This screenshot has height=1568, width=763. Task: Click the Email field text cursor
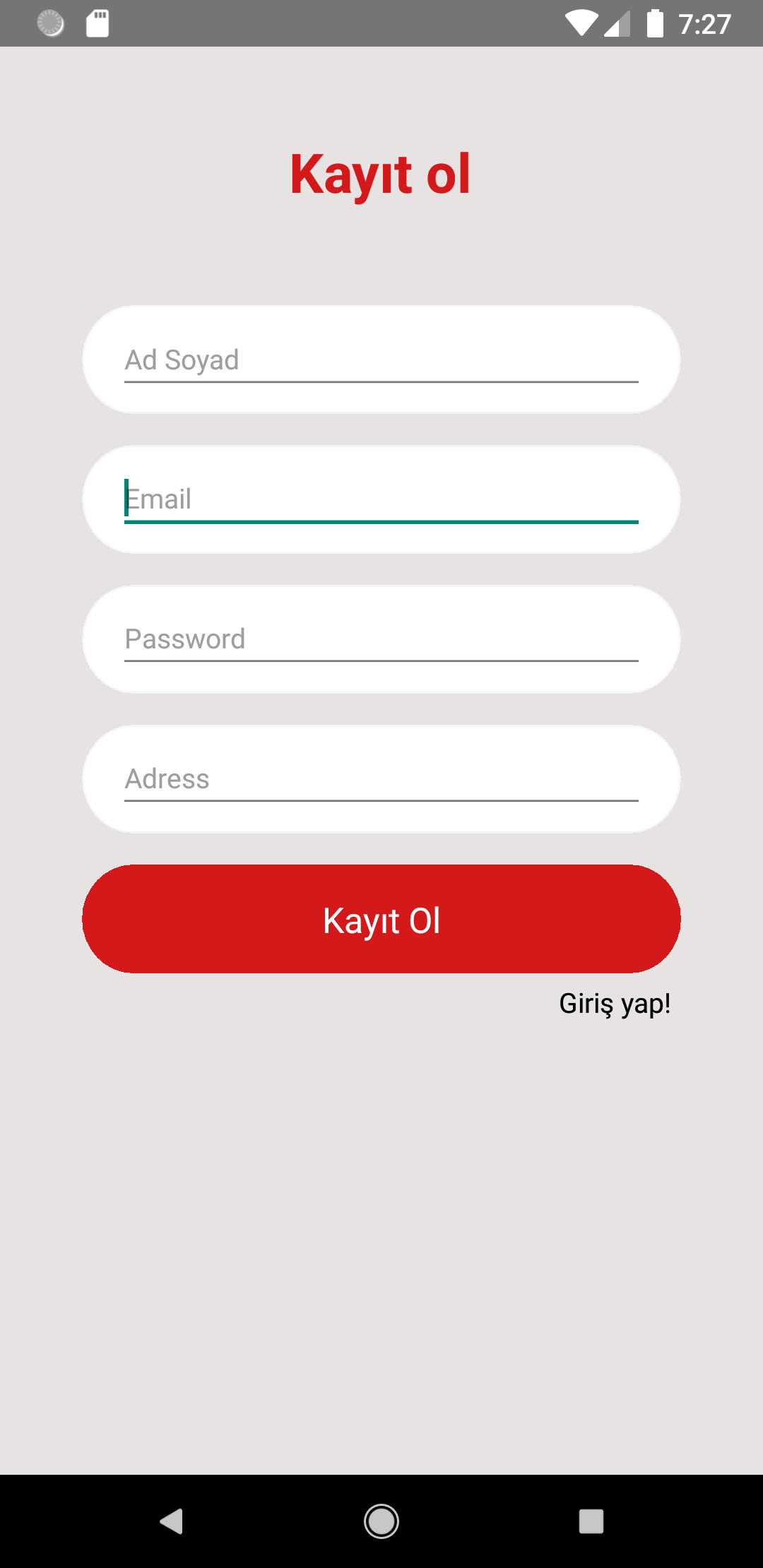click(125, 499)
